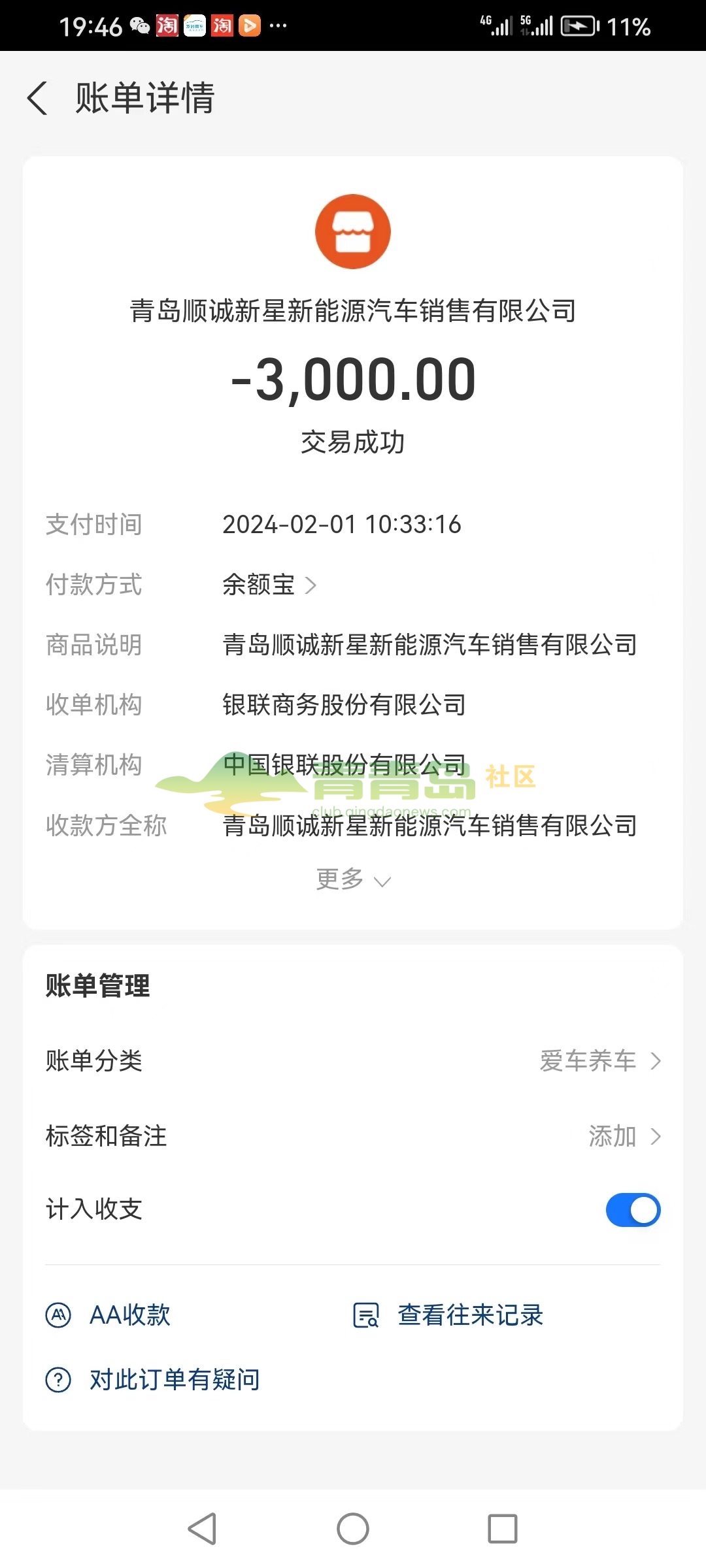Tap system home button
The height and width of the screenshot is (1568, 706).
tap(353, 1529)
